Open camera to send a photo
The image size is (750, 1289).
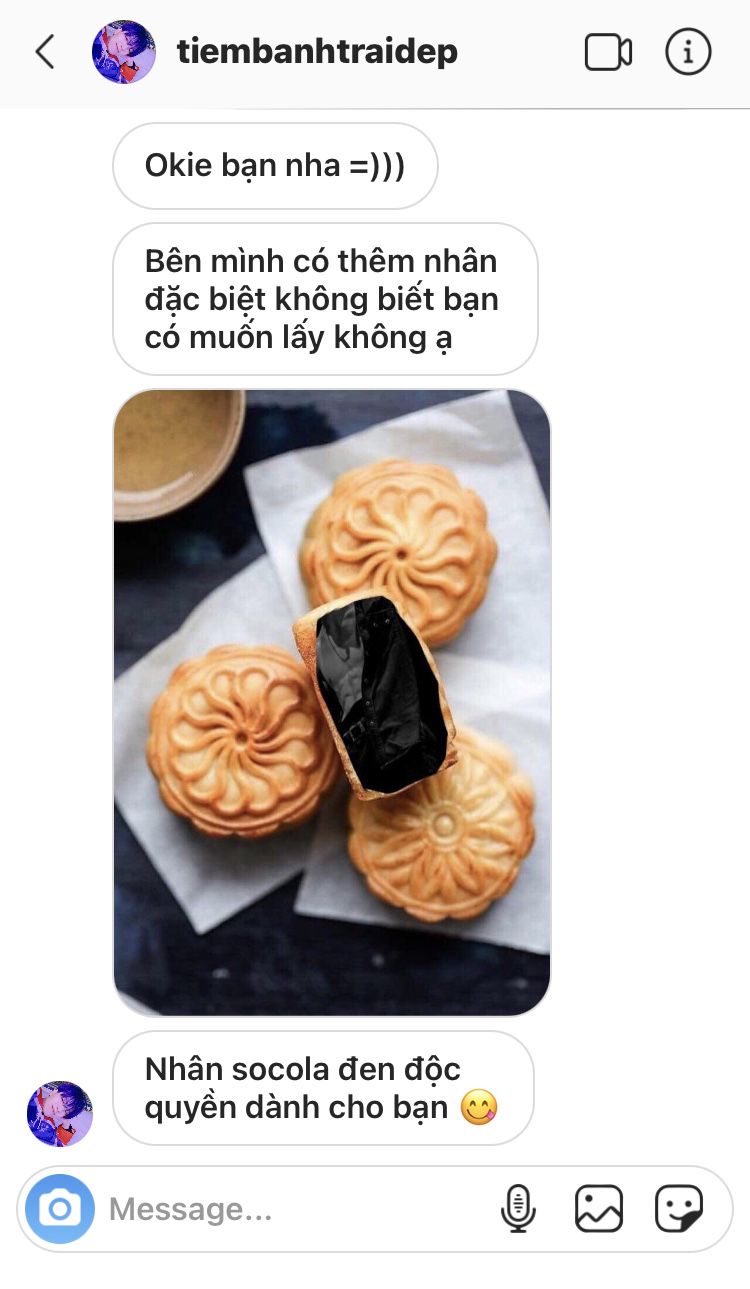pyautogui.click(x=60, y=1209)
